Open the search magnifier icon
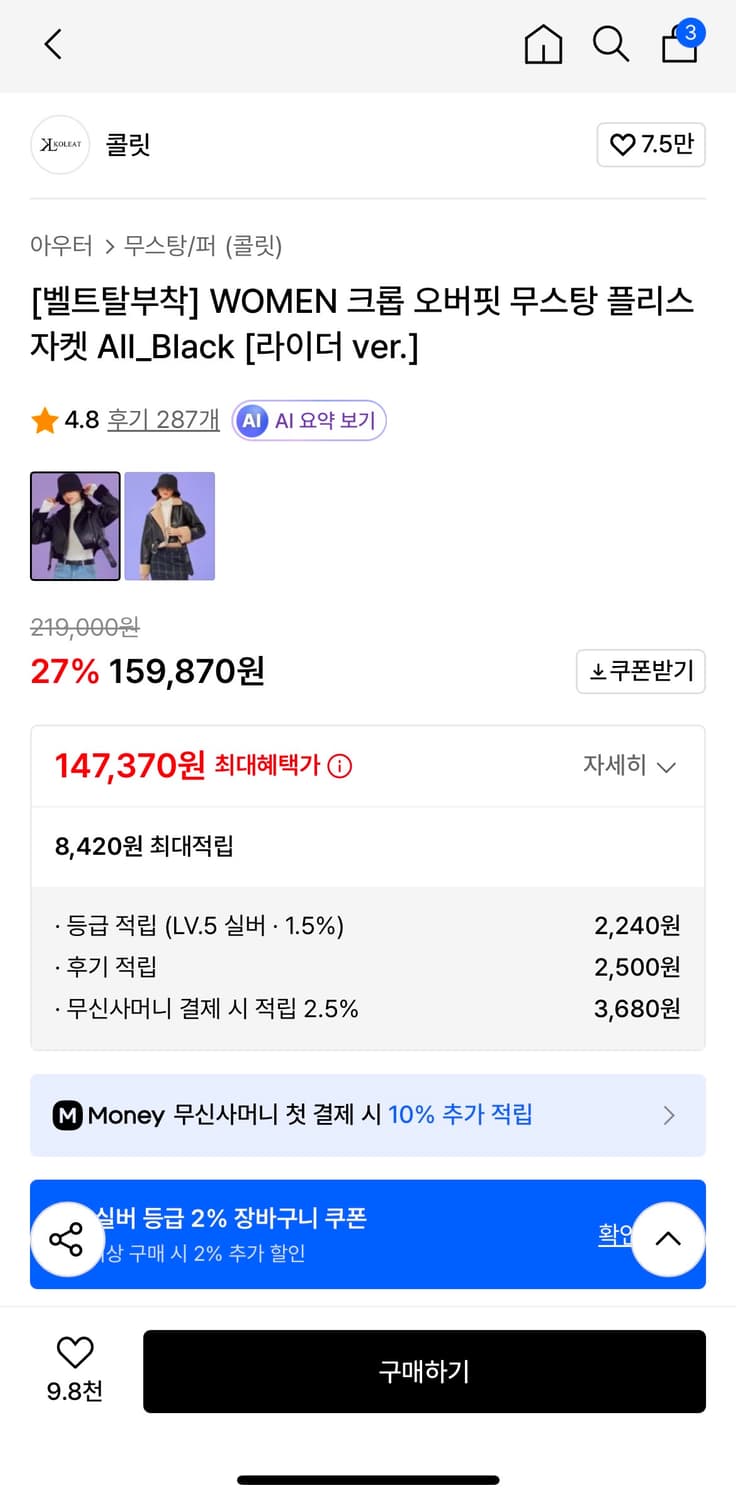 pyautogui.click(x=611, y=44)
